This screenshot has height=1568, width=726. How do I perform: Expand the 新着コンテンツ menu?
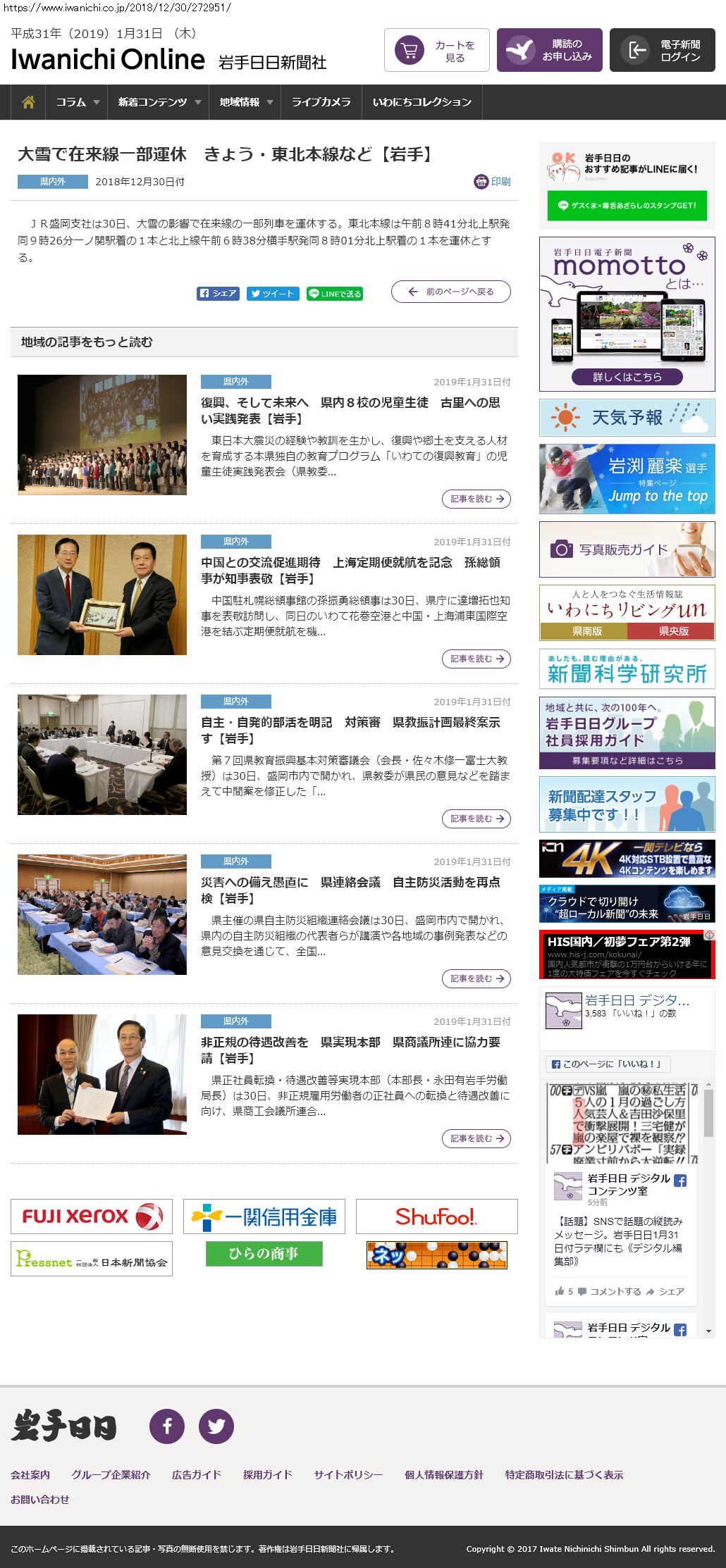pos(159,102)
